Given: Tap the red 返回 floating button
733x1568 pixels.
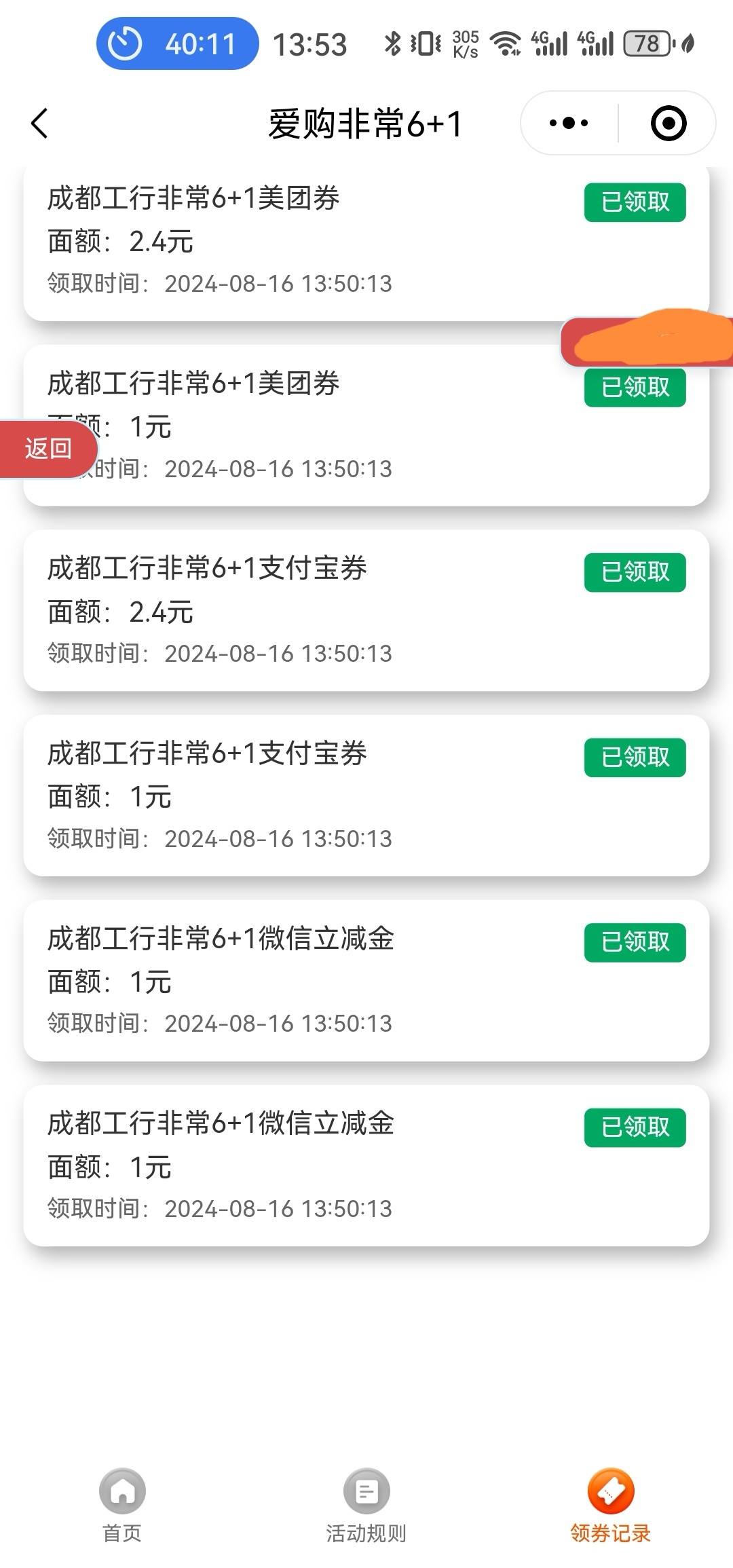Looking at the screenshot, I should [48, 449].
